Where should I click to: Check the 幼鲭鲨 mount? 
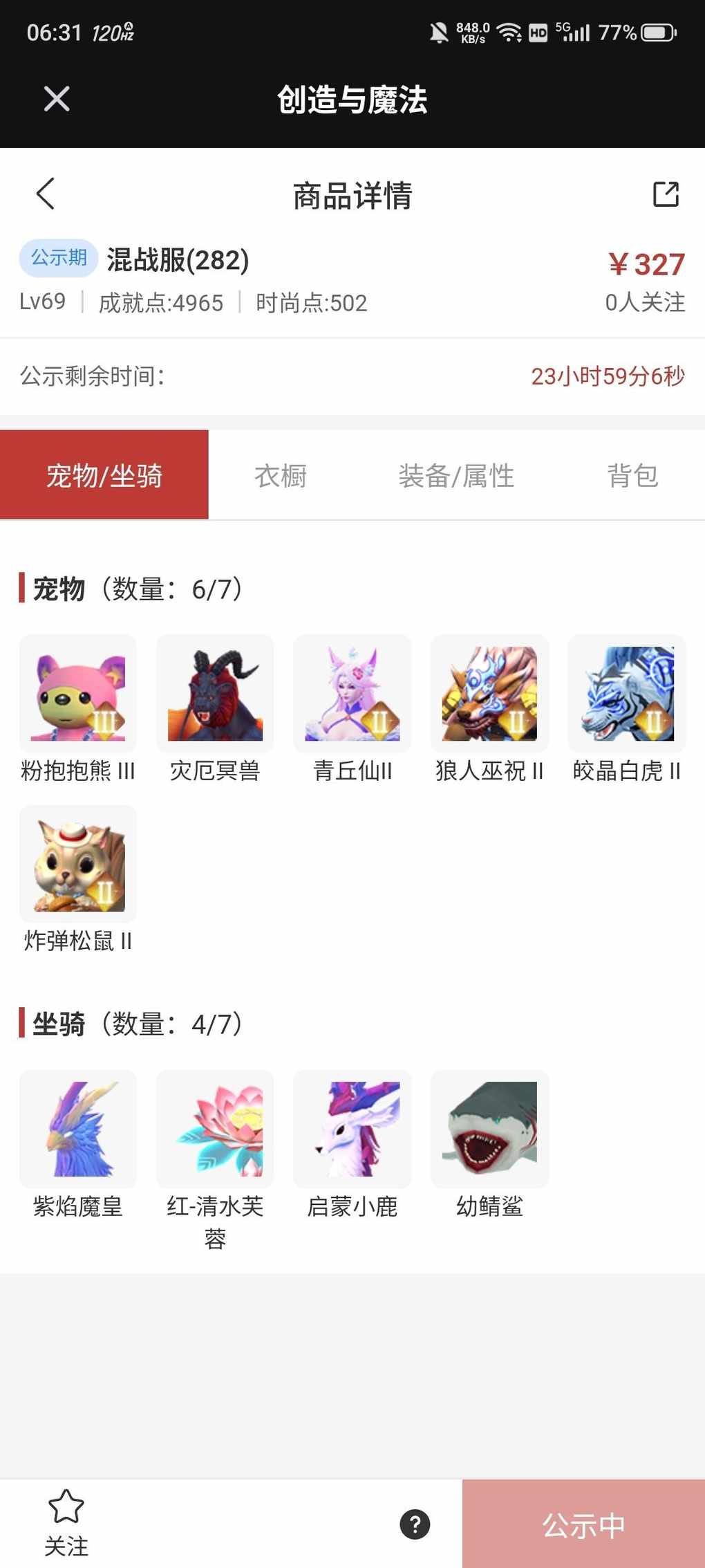(489, 1129)
